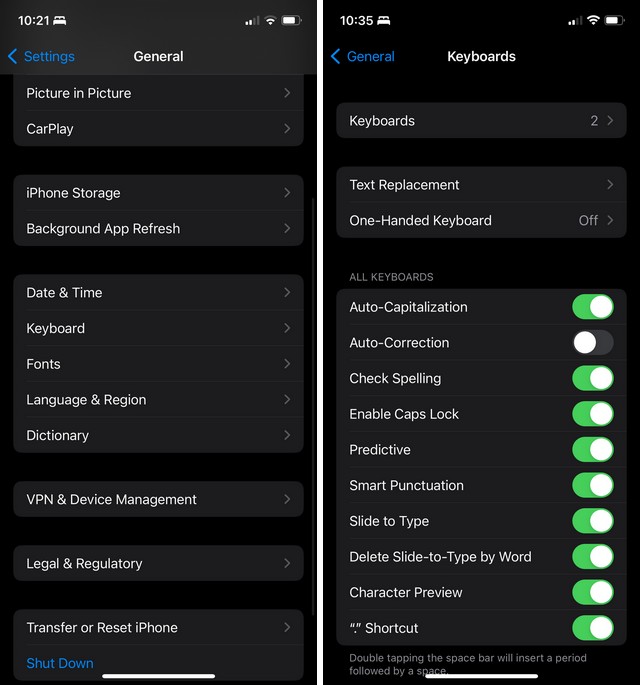Viewport: 640px width, 685px height.
Task: Open Background App Refresh
Action: click(158, 228)
